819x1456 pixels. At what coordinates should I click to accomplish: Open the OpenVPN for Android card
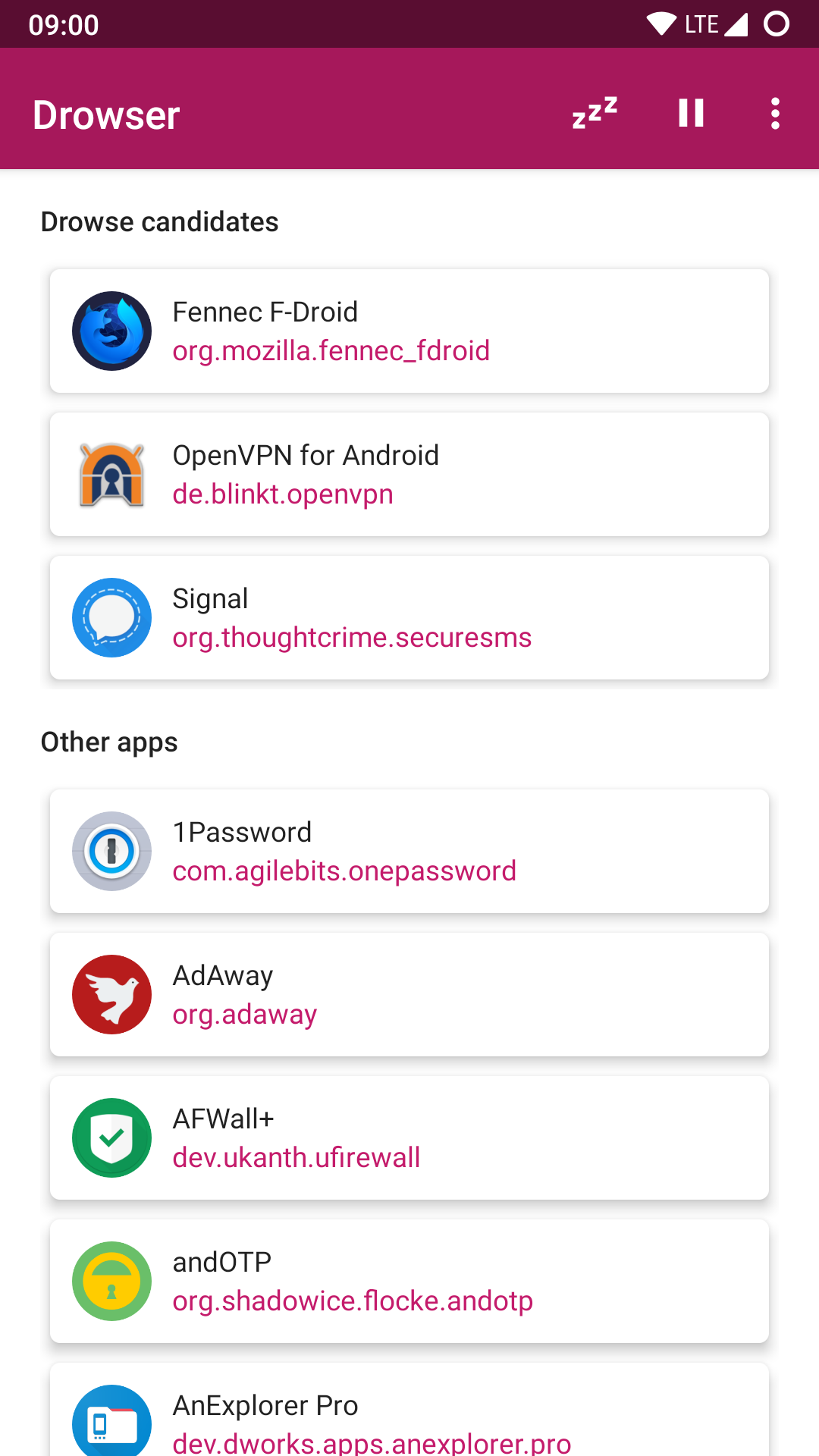pyautogui.click(x=409, y=474)
